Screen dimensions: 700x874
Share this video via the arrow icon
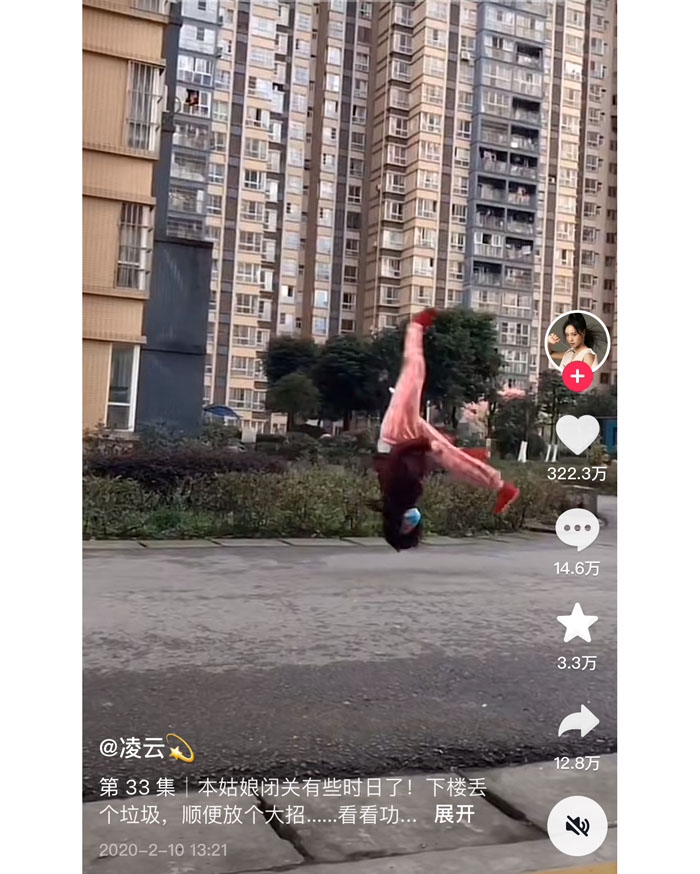[x=577, y=720]
